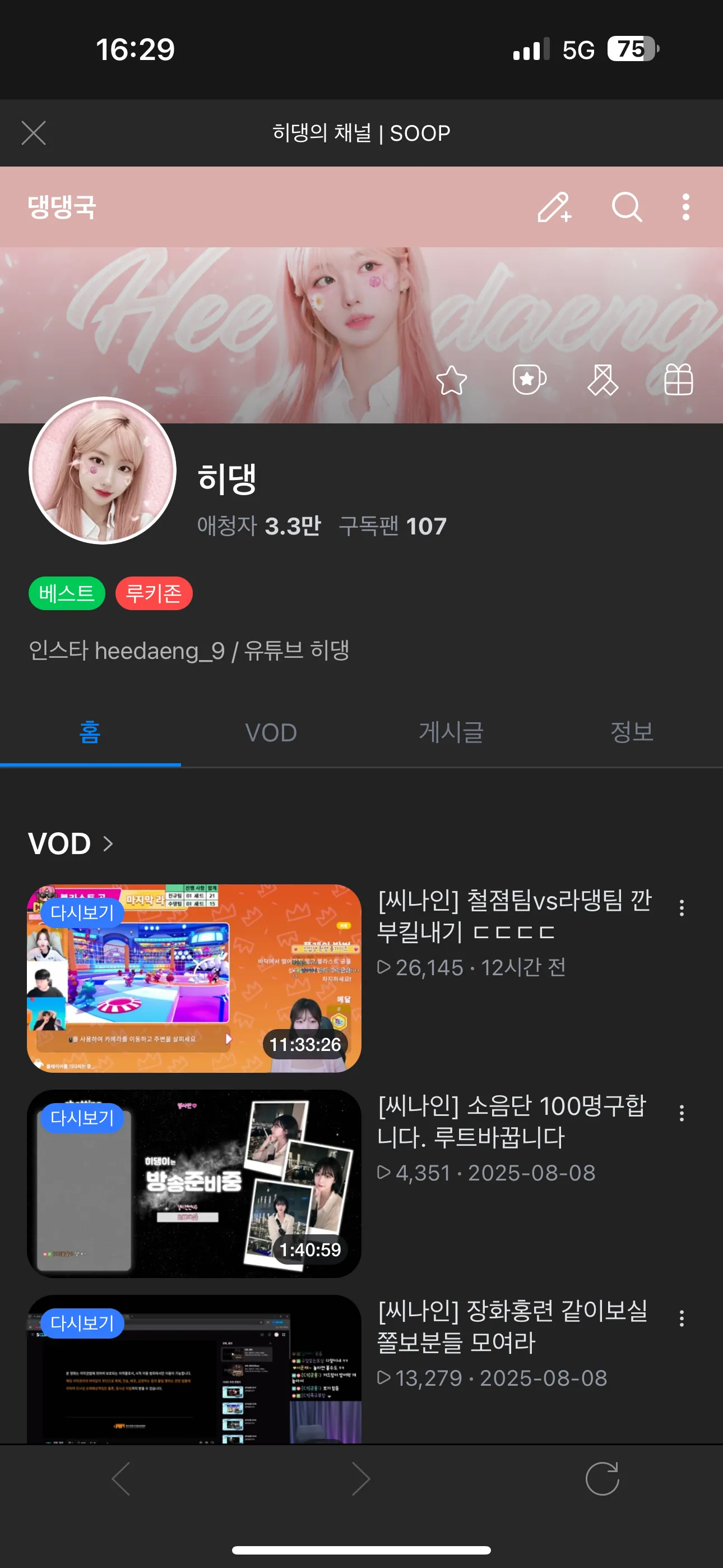The image size is (723, 1568).
Task: Open the channel search icon
Action: click(x=626, y=207)
